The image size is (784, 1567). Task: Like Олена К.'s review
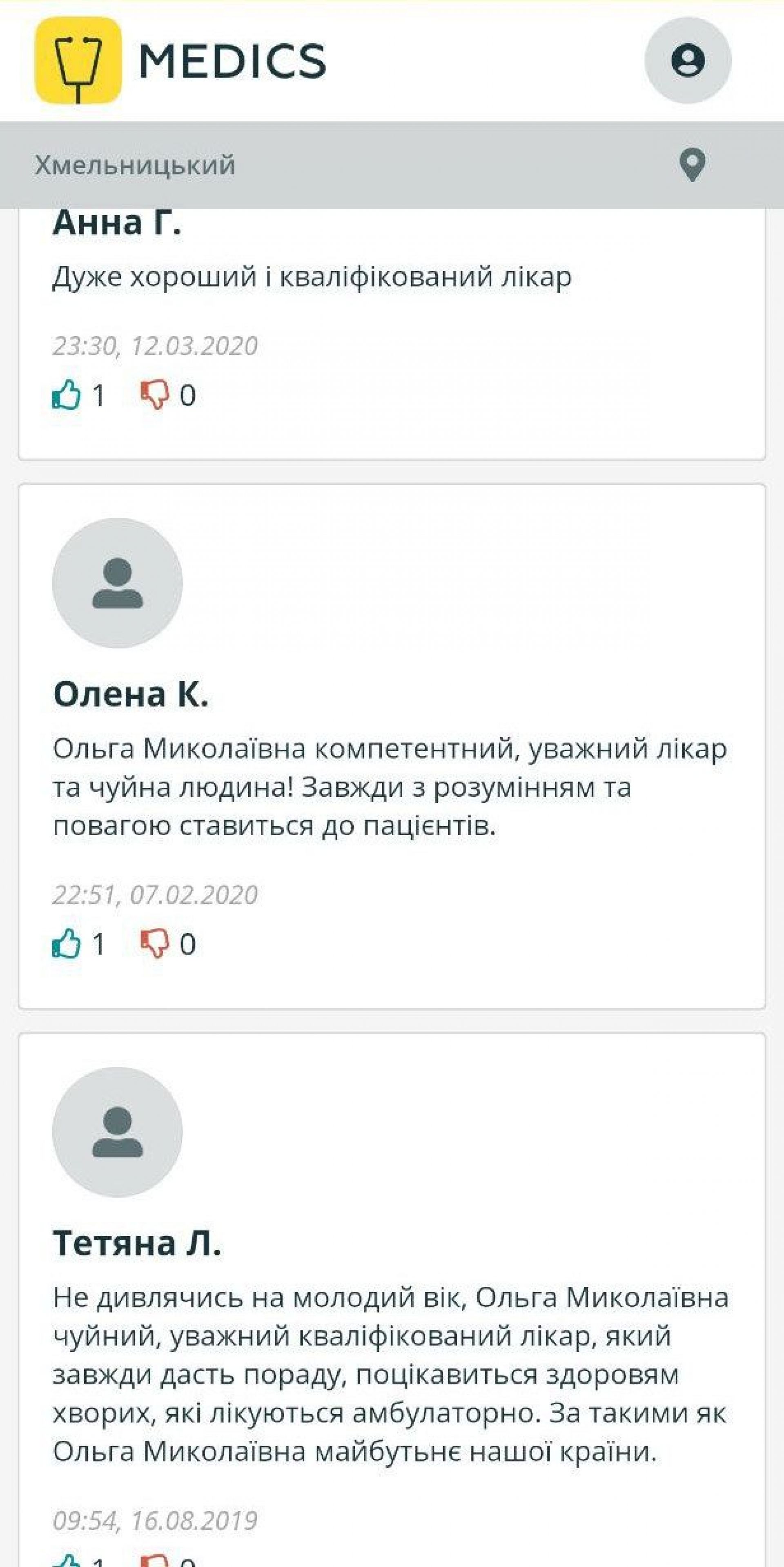point(67,944)
